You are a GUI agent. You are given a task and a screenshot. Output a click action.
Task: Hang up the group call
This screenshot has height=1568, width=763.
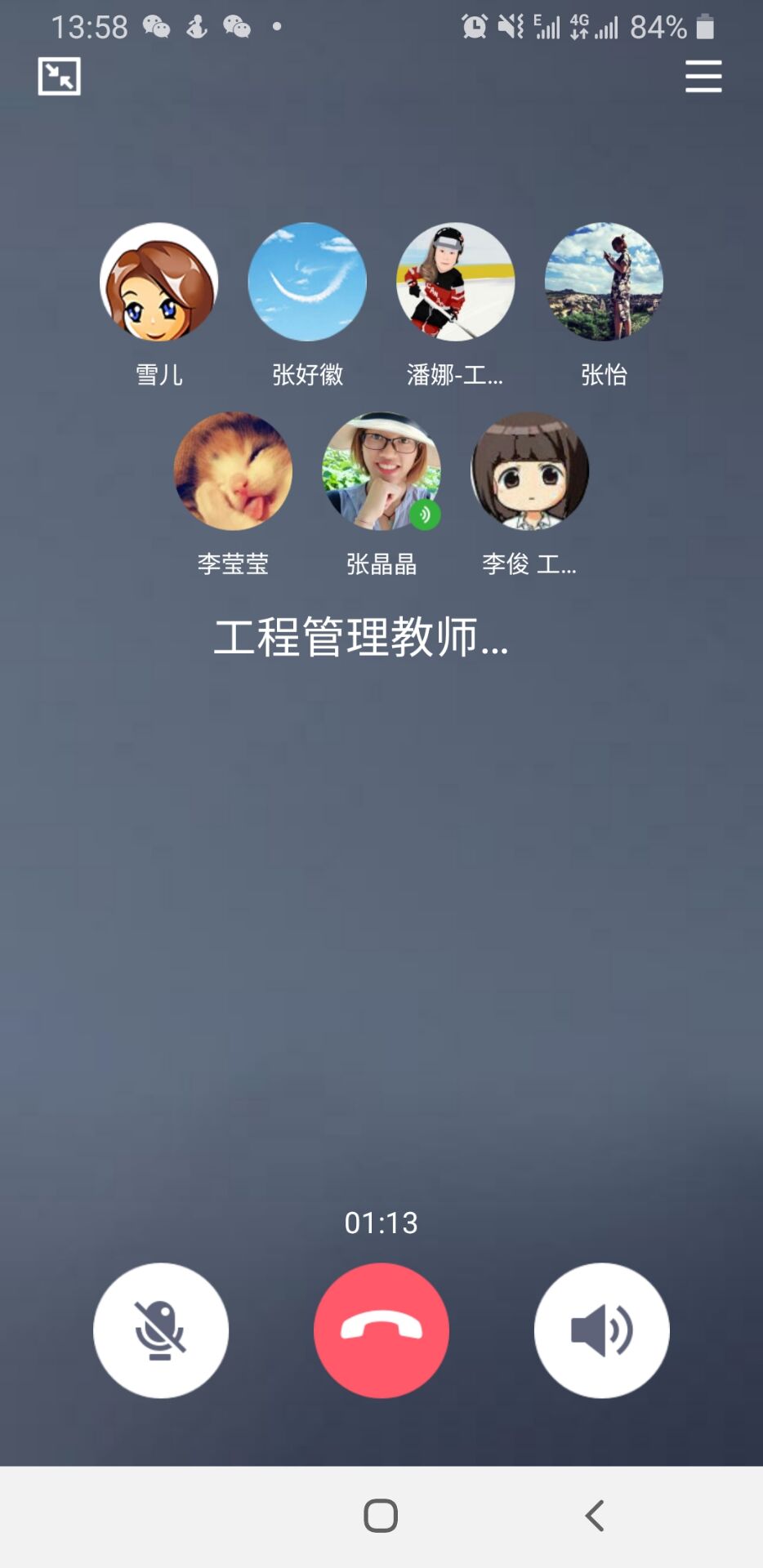pos(381,1330)
